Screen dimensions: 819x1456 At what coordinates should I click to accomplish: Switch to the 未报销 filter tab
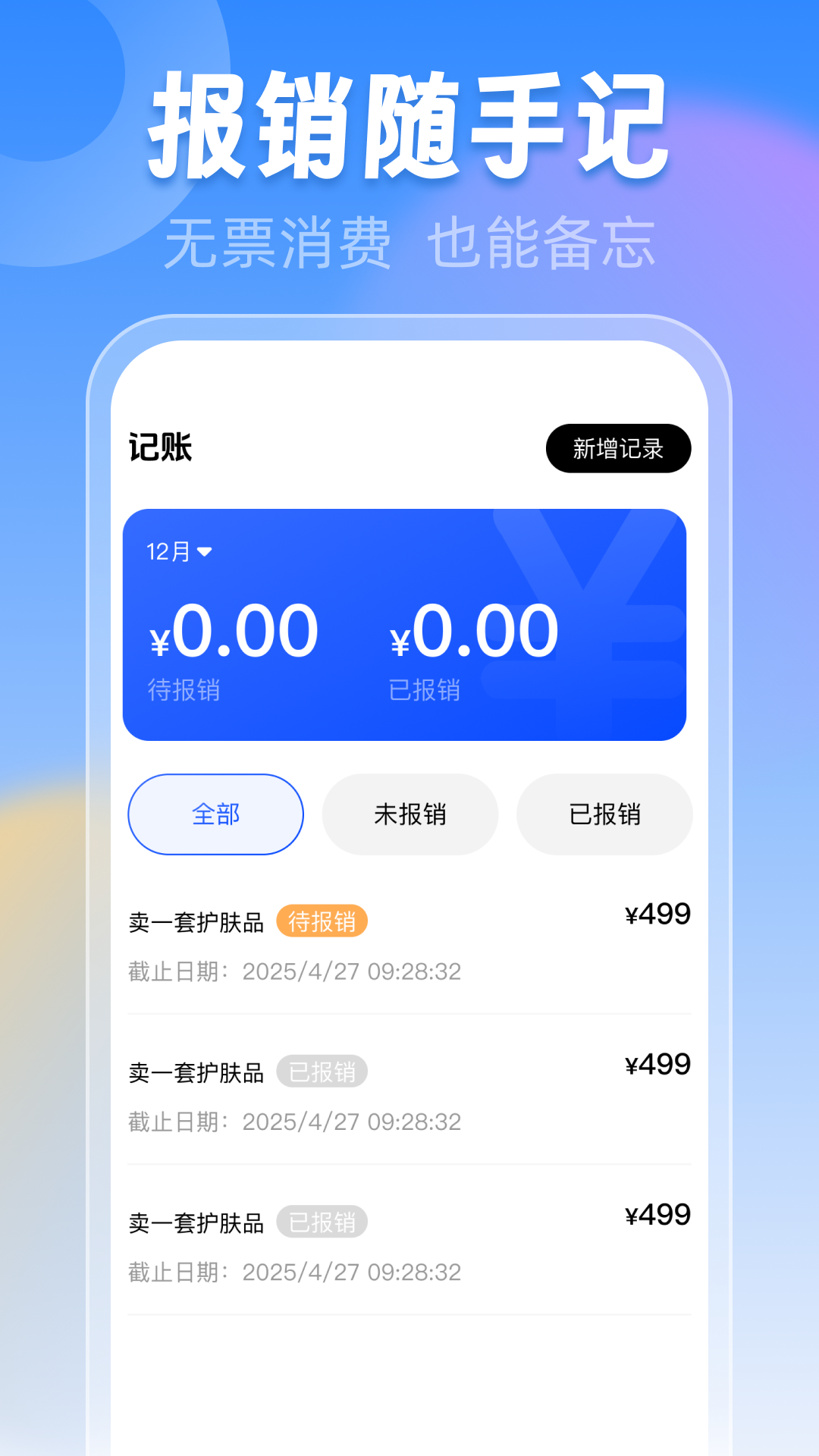[x=410, y=814]
